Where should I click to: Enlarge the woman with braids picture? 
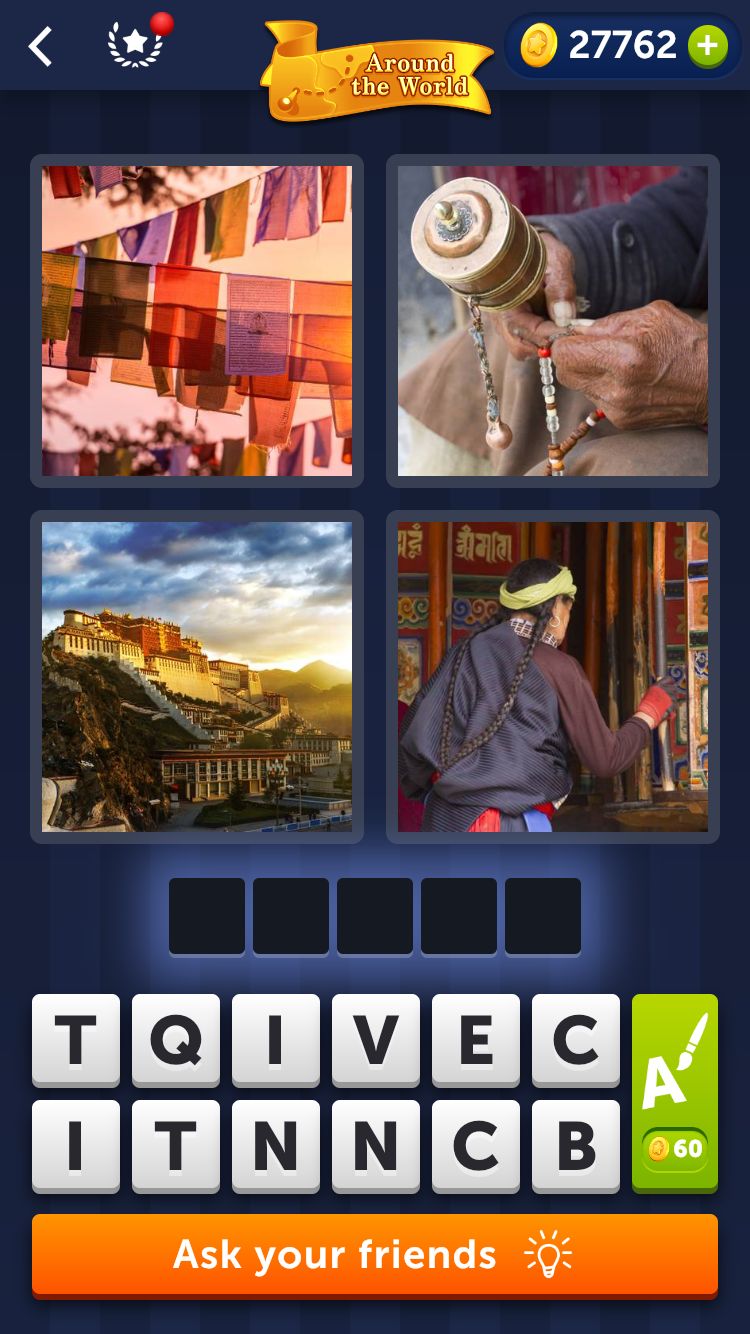[553, 677]
